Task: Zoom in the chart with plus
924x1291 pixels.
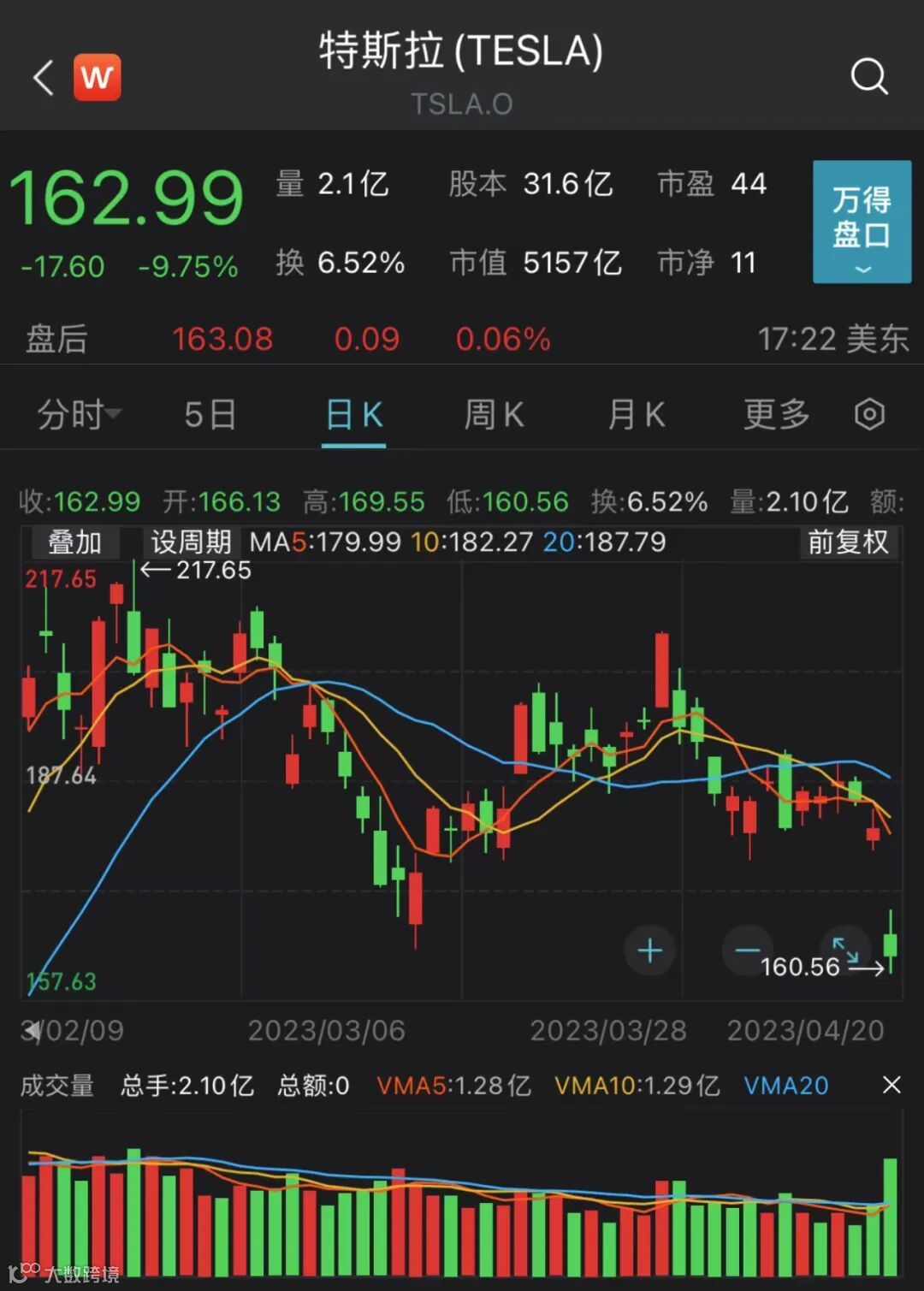Action: [649, 950]
